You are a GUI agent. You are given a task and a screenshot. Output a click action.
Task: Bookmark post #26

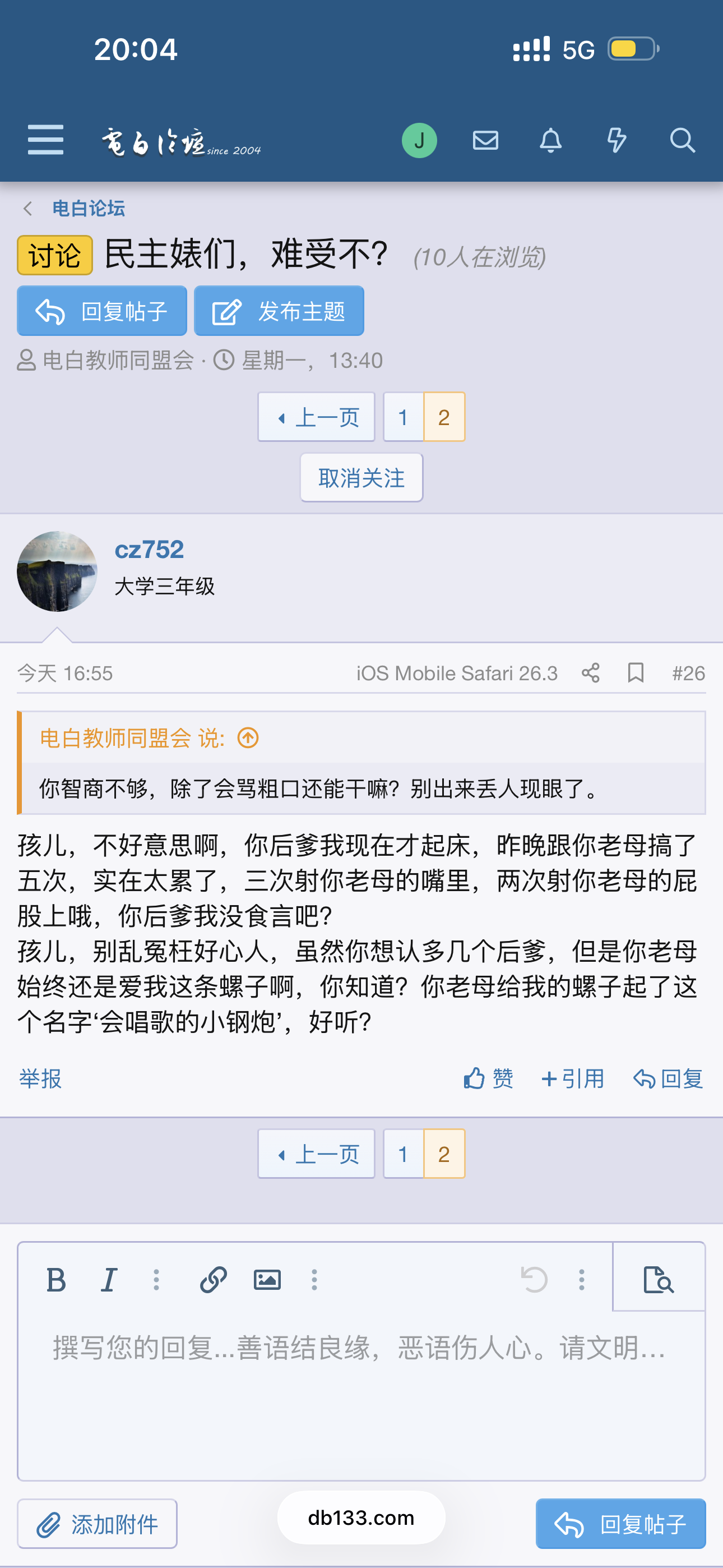(636, 672)
